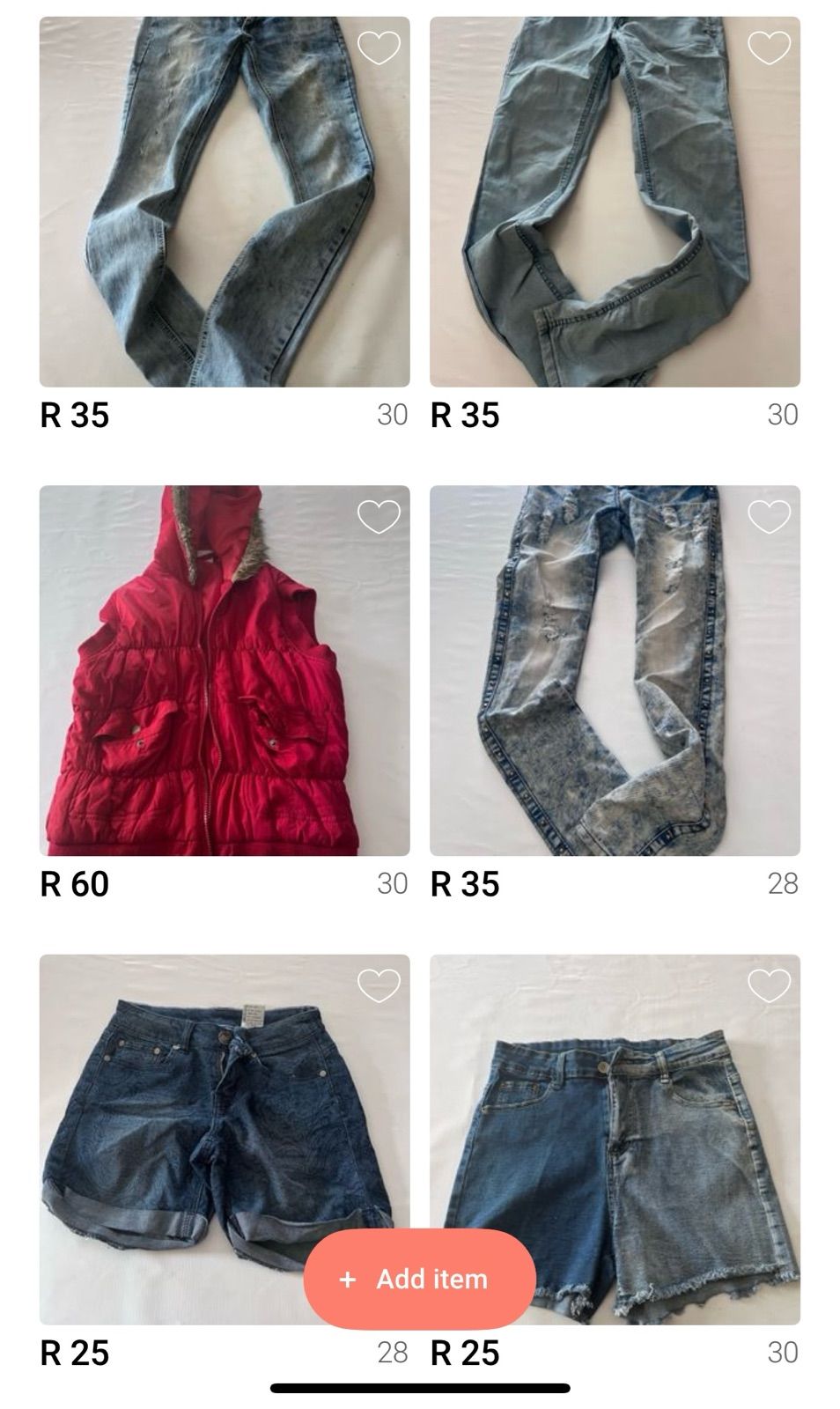Like the acid-wash ripped jeans

click(x=769, y=517)
